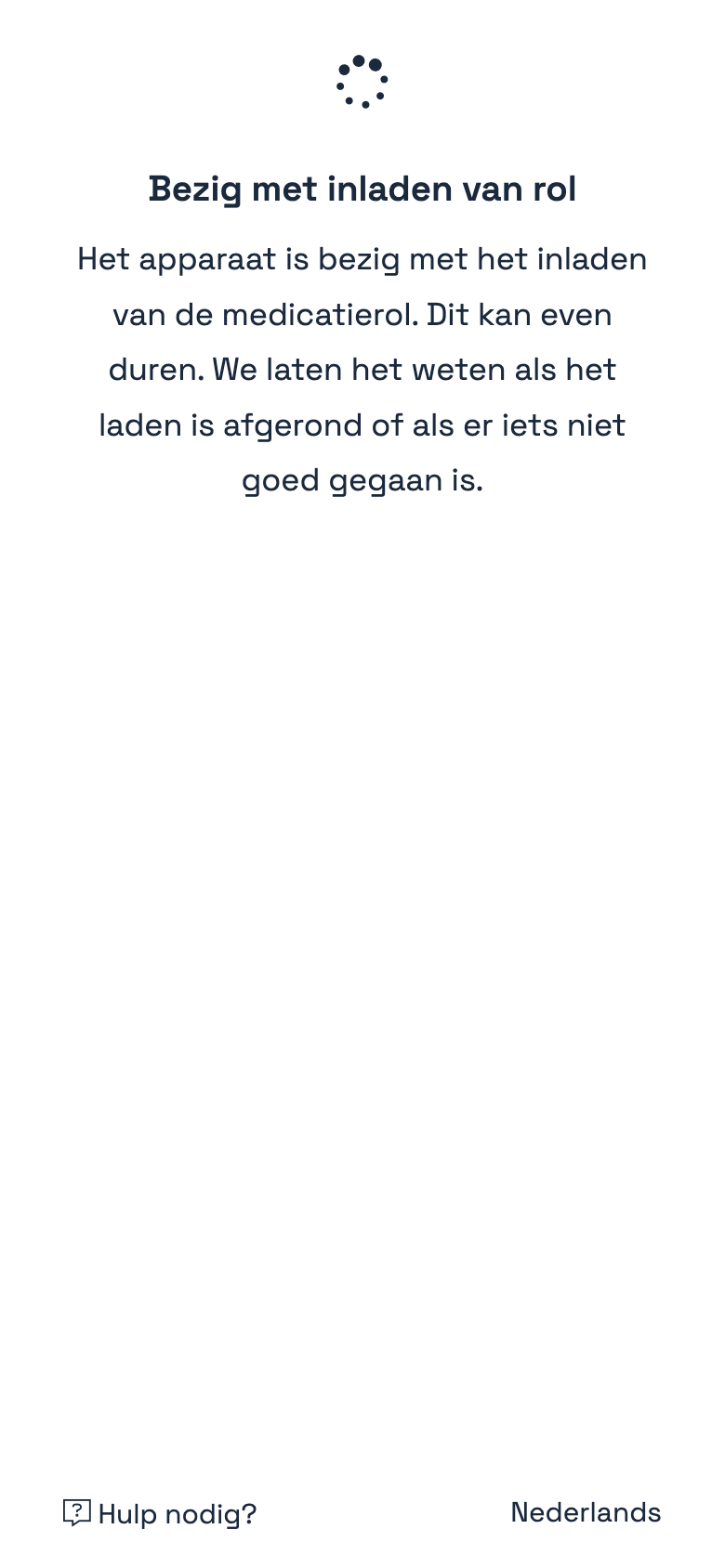
Task: Change language via the Nederlands selector
Action: (x=586, y=1512)
